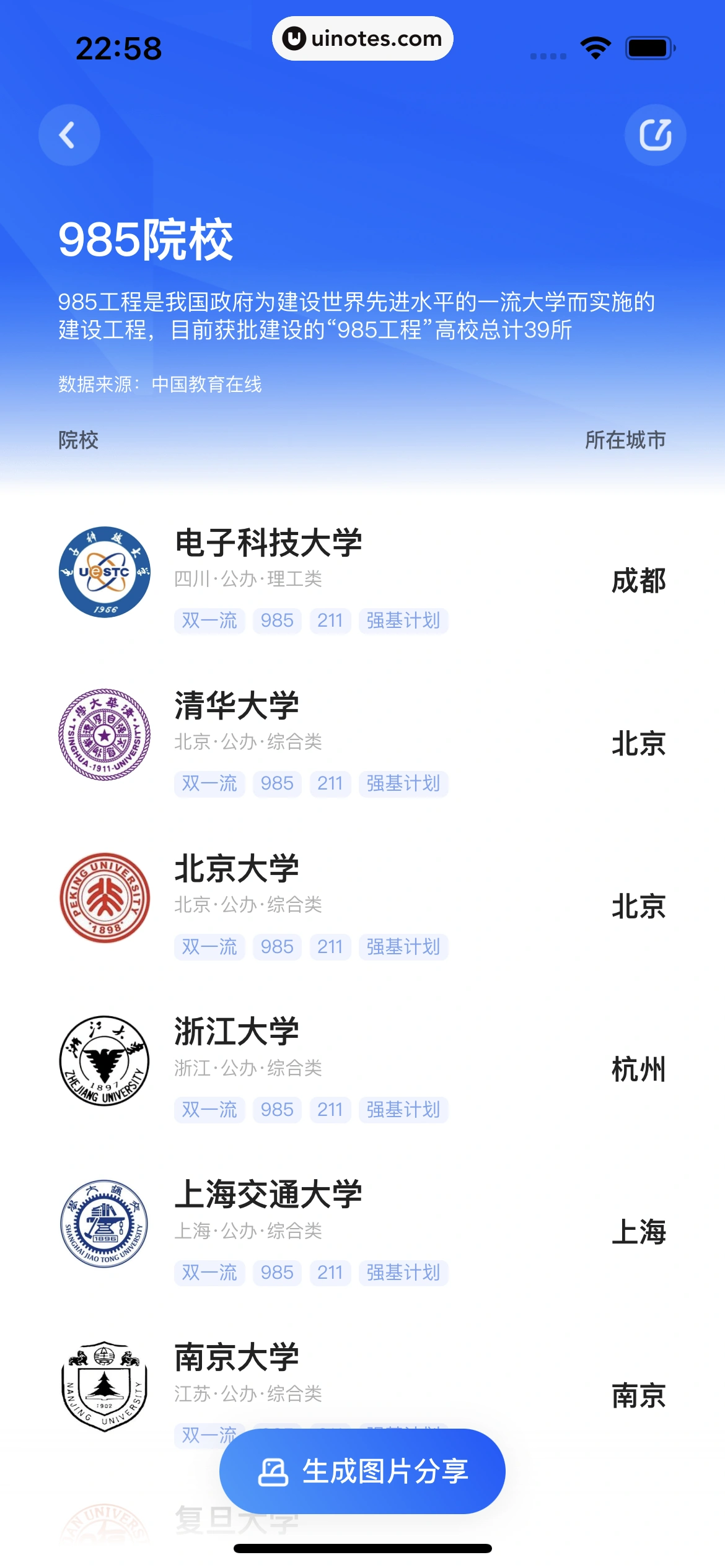Image resolution: width=725 pixels, height=1568 pixels.
Task: Tap the data source 中国教育在线 link
Action: coord(207,385)
